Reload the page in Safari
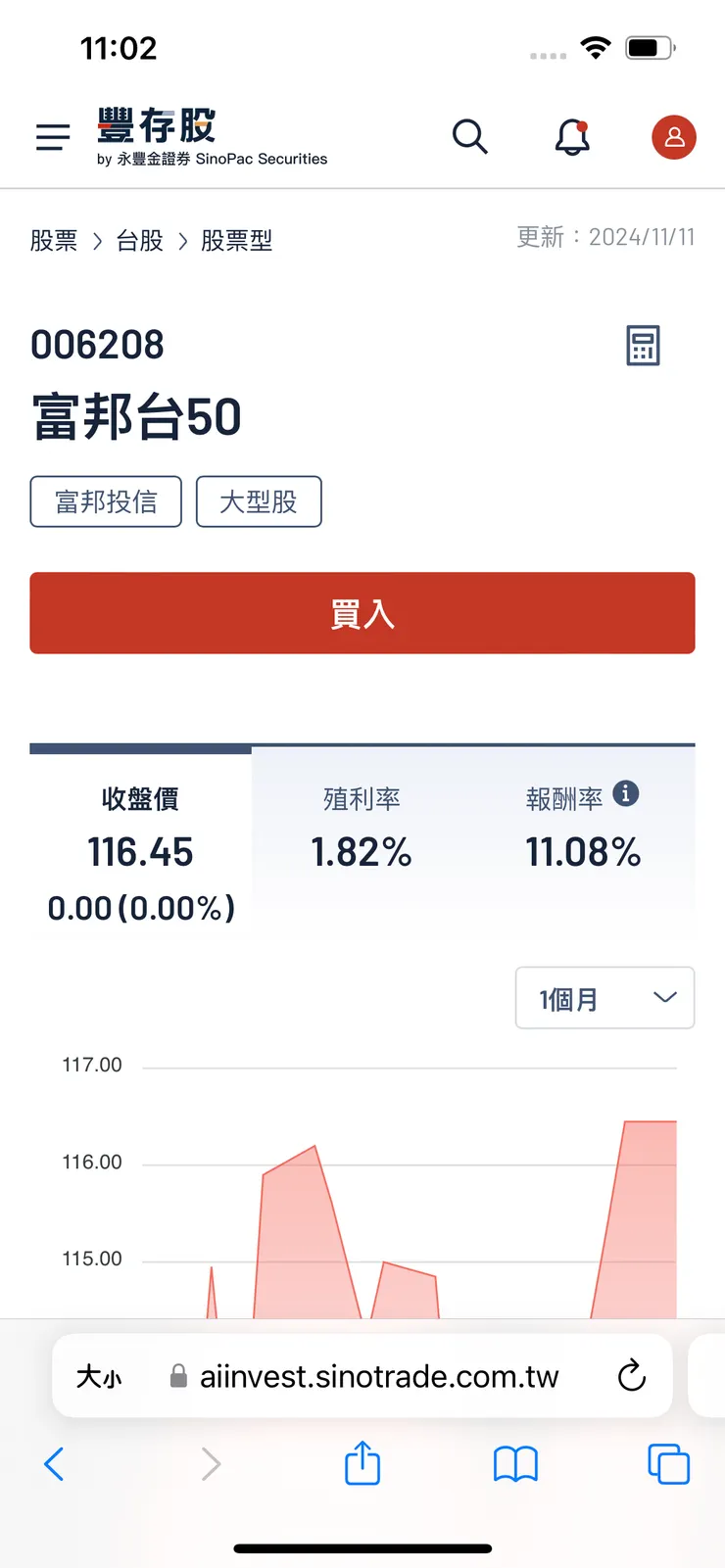The image size is (725, 1568). (x=632, y=1375)
